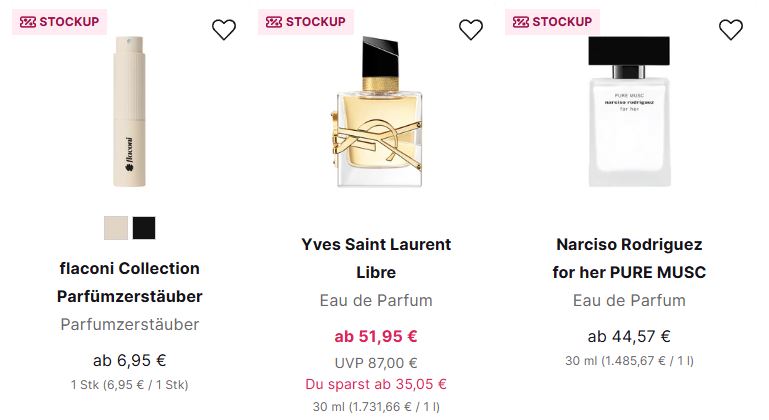Select the beige color swatch for Parfümzerstäuber
This screenshot has height=420, width=769.
point(116,228)
